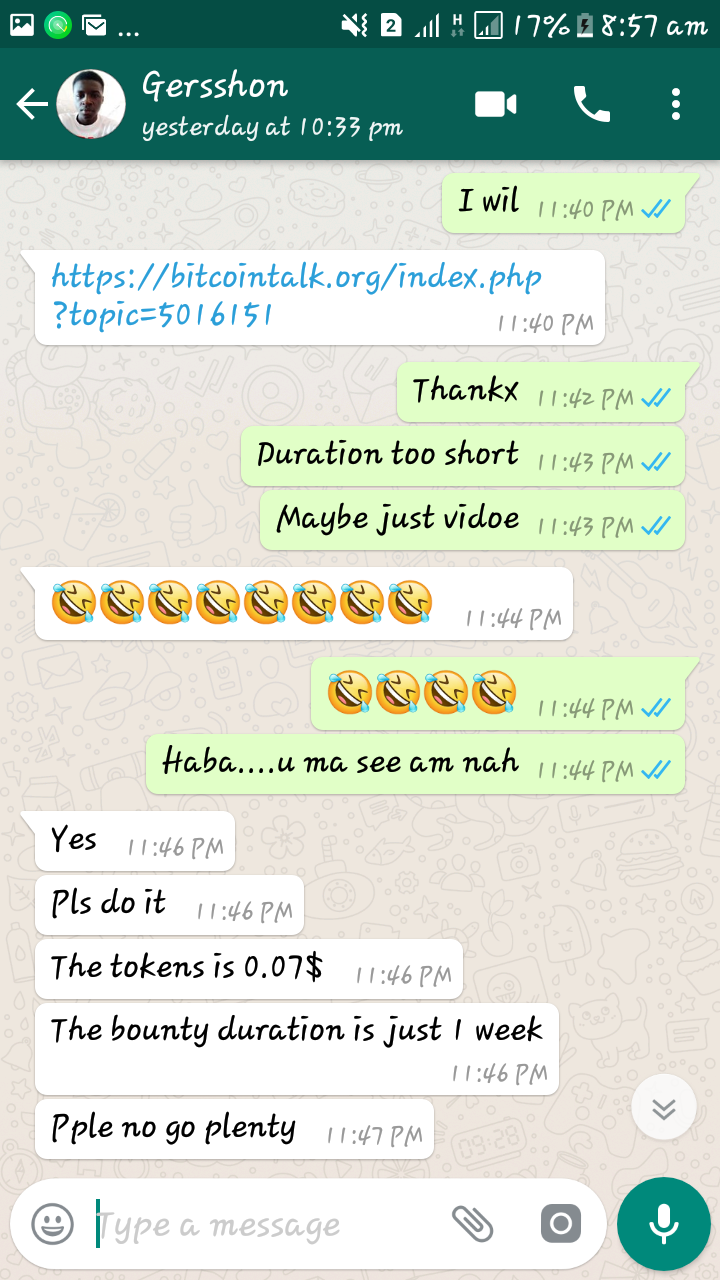Attach a file with the paperclip

(x=473, y=1223)
